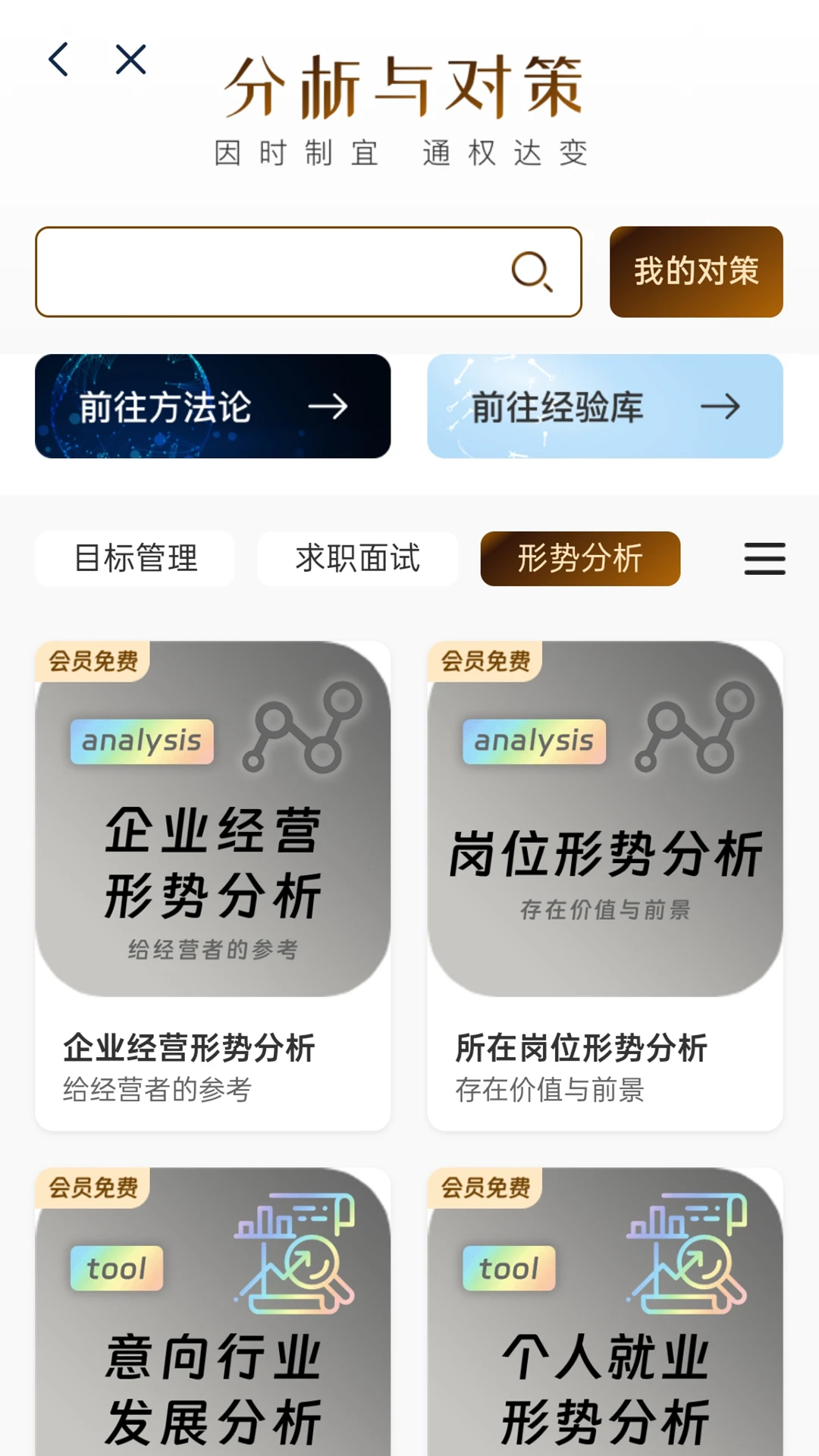Open the 前往经验库 section

[604, 407]
